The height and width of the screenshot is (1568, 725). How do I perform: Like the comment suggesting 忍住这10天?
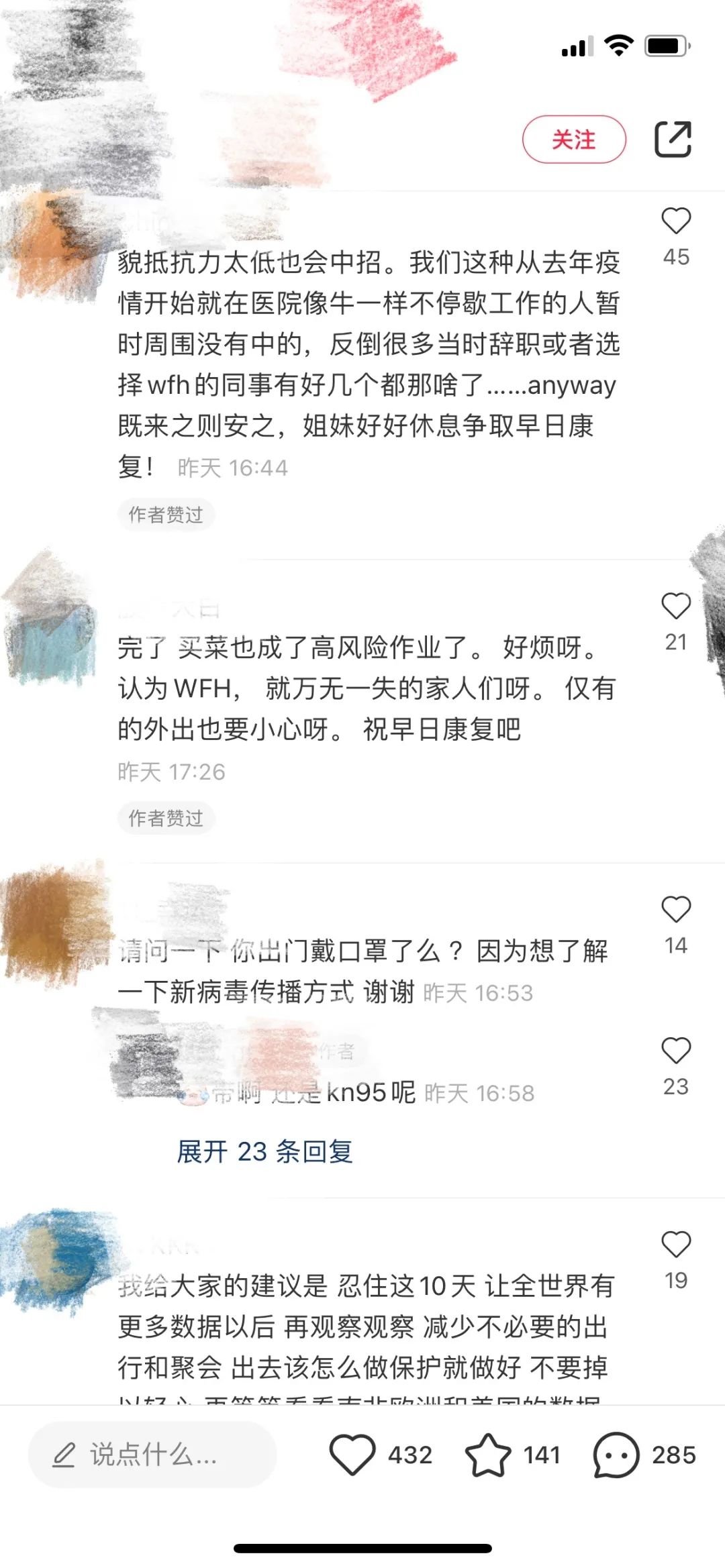(675, 1245)
